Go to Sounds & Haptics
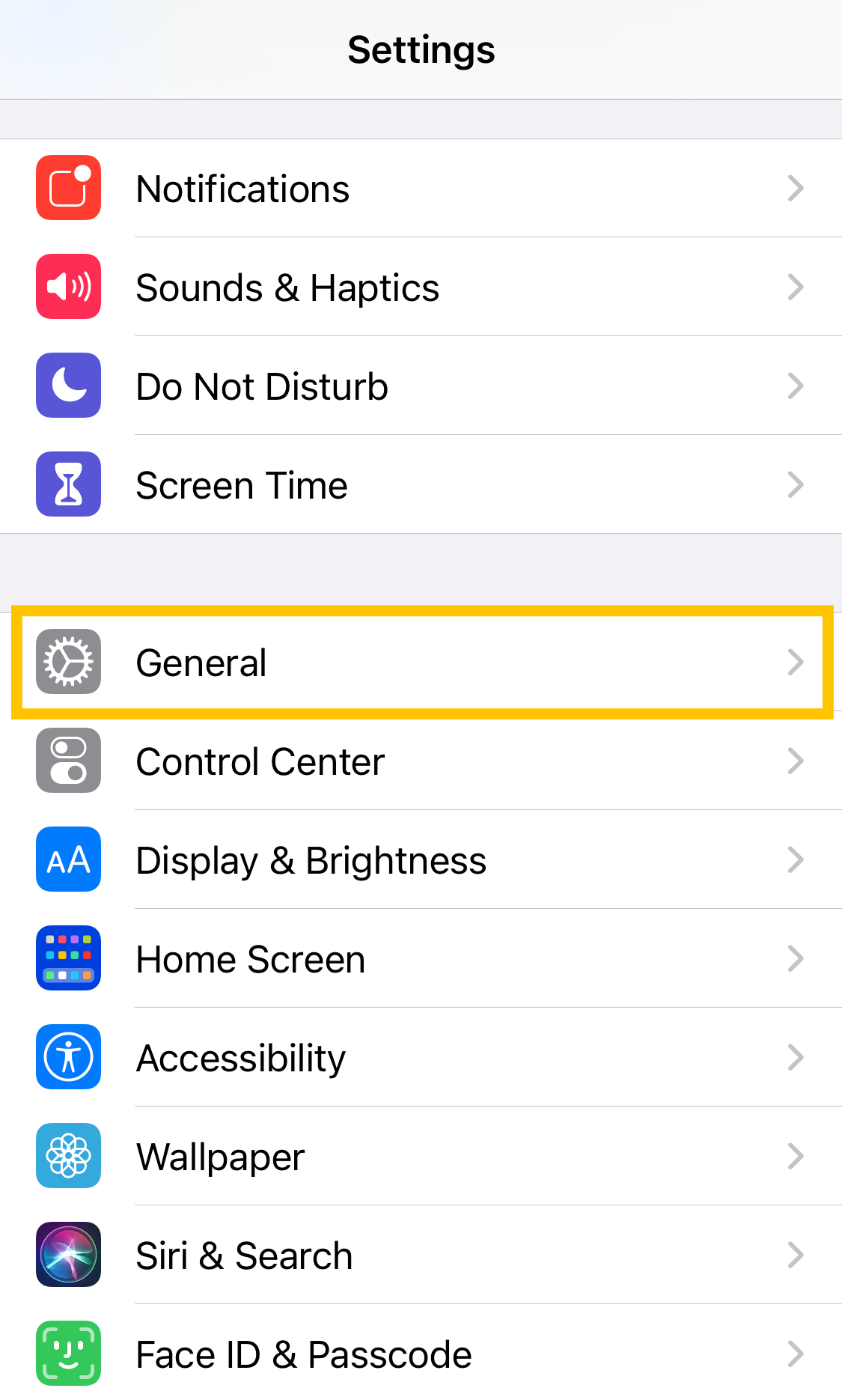Screen dimensions: 842x1400 pyautogui.click(x=421, y=287)
